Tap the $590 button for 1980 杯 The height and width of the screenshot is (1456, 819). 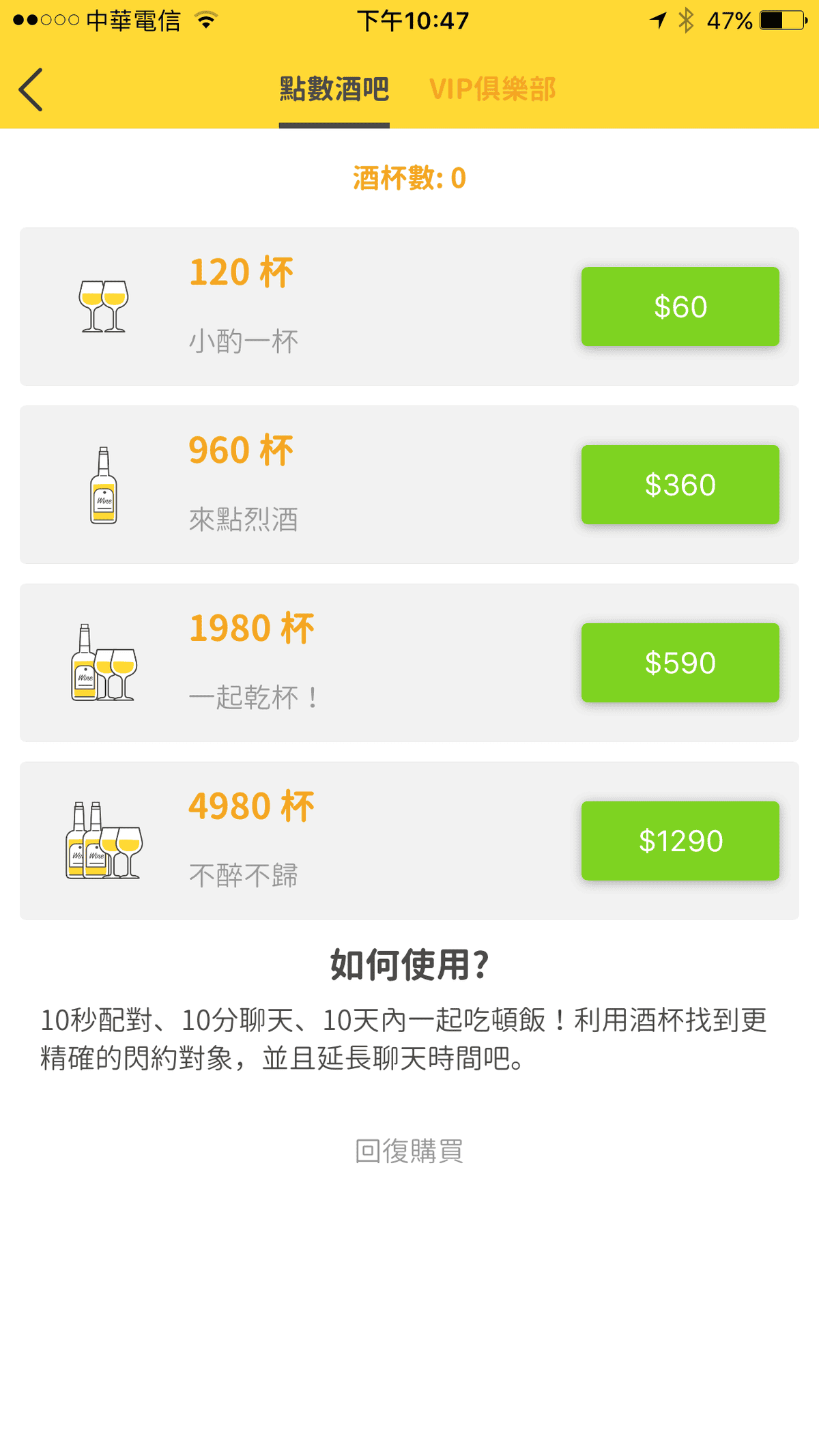pos(680,663)
